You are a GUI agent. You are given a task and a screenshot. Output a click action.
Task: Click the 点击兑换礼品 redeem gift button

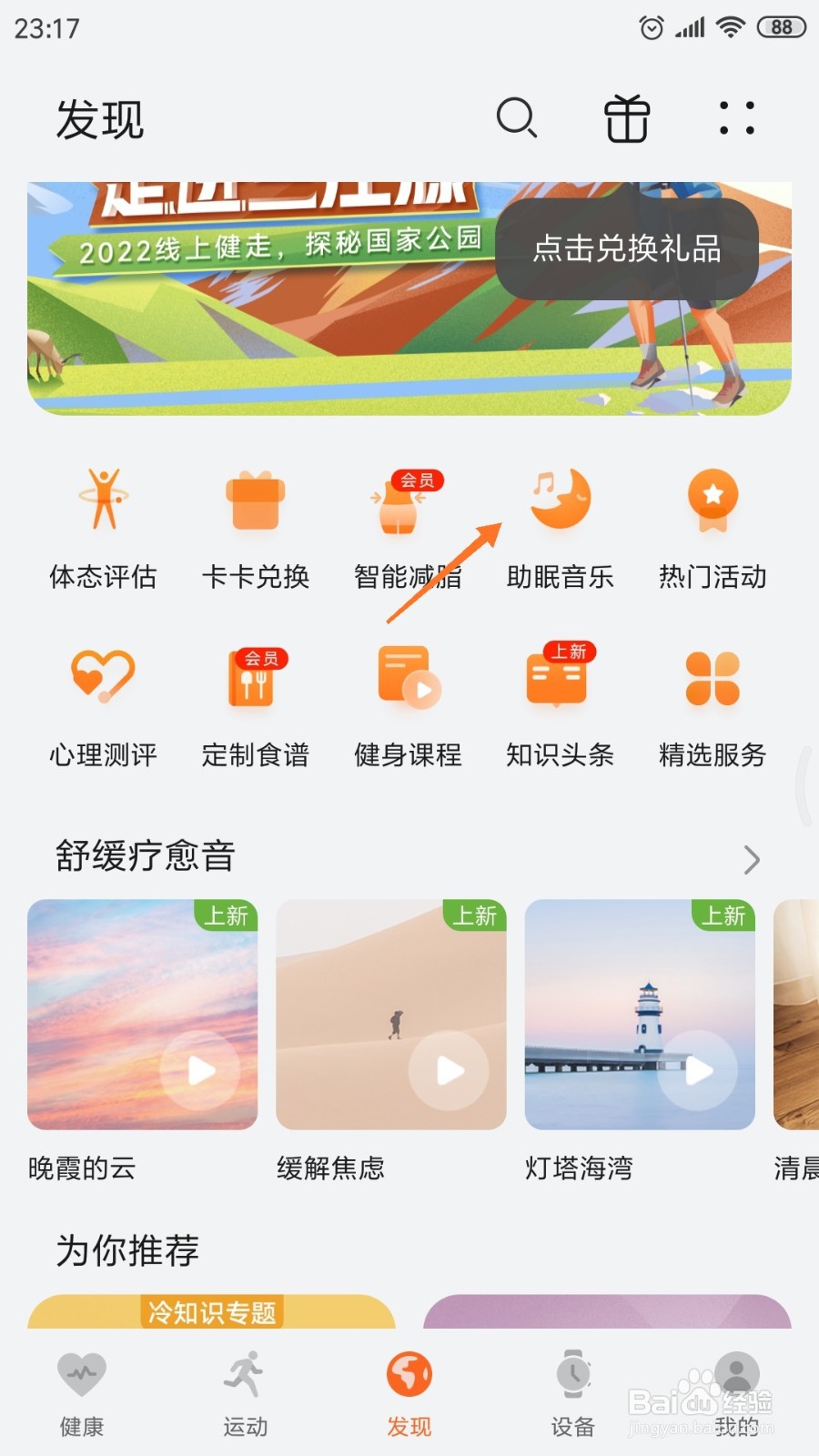626,250
